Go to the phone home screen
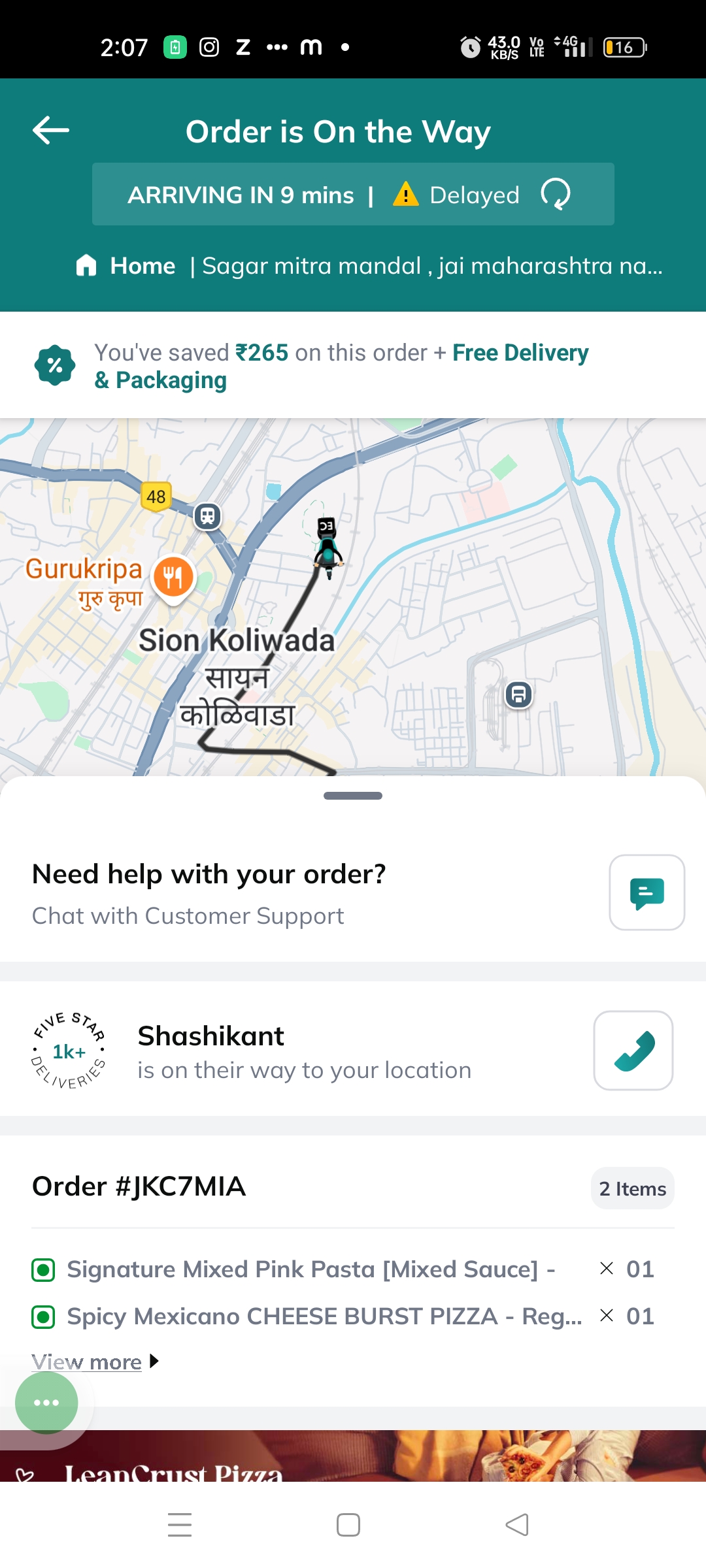706x1568 pixels. click(x=348, y=1525)
